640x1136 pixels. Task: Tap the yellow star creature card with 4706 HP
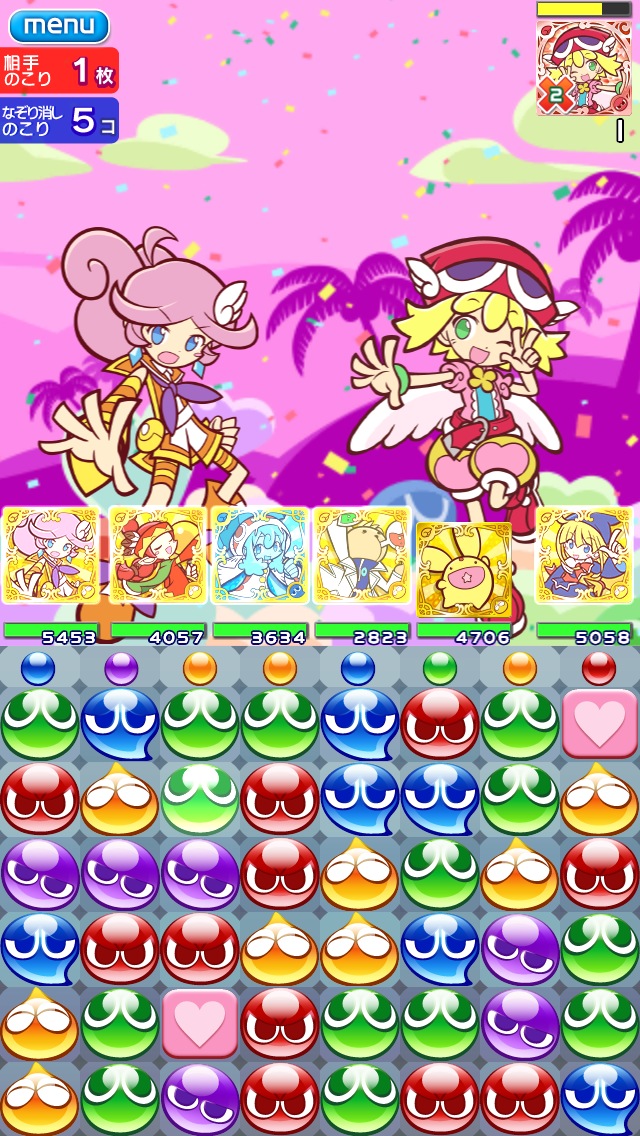click(463, 568)
